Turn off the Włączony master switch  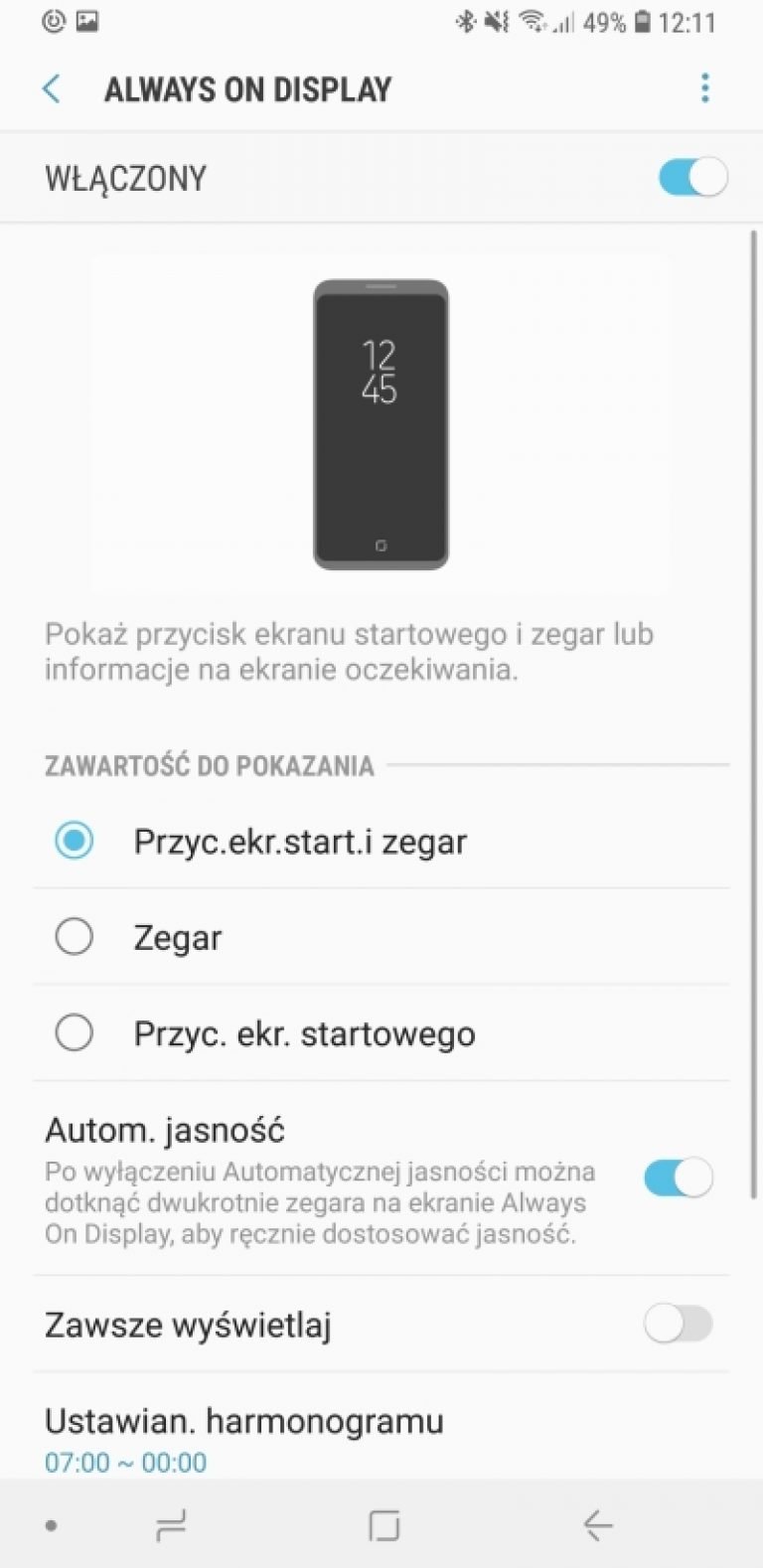(x=691, y=179)
